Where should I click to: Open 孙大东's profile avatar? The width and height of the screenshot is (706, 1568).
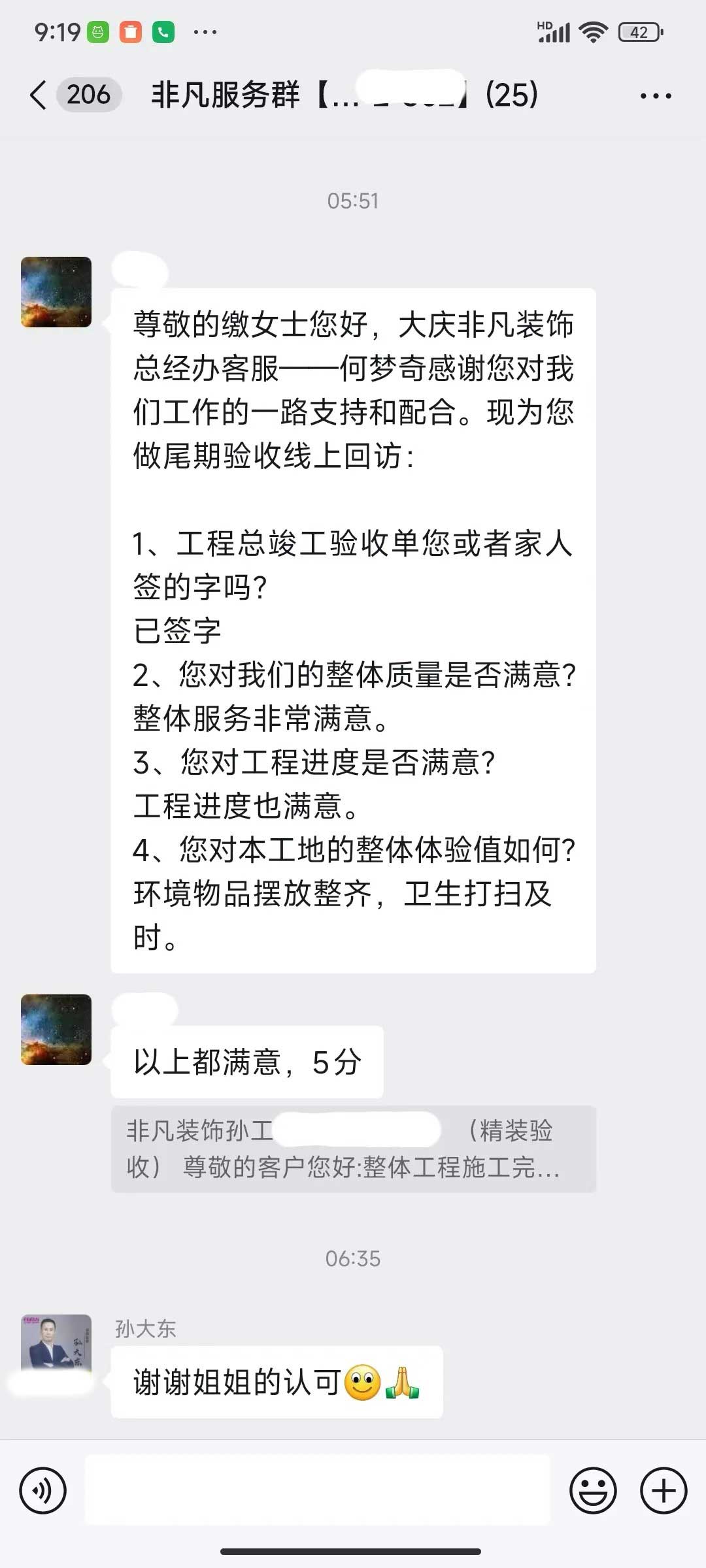pos(56,1348)
